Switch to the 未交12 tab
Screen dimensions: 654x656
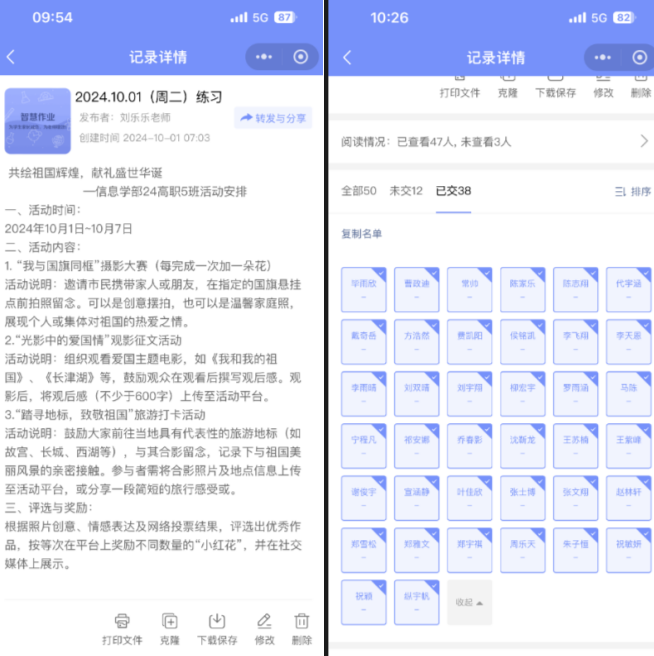[405, 190]
